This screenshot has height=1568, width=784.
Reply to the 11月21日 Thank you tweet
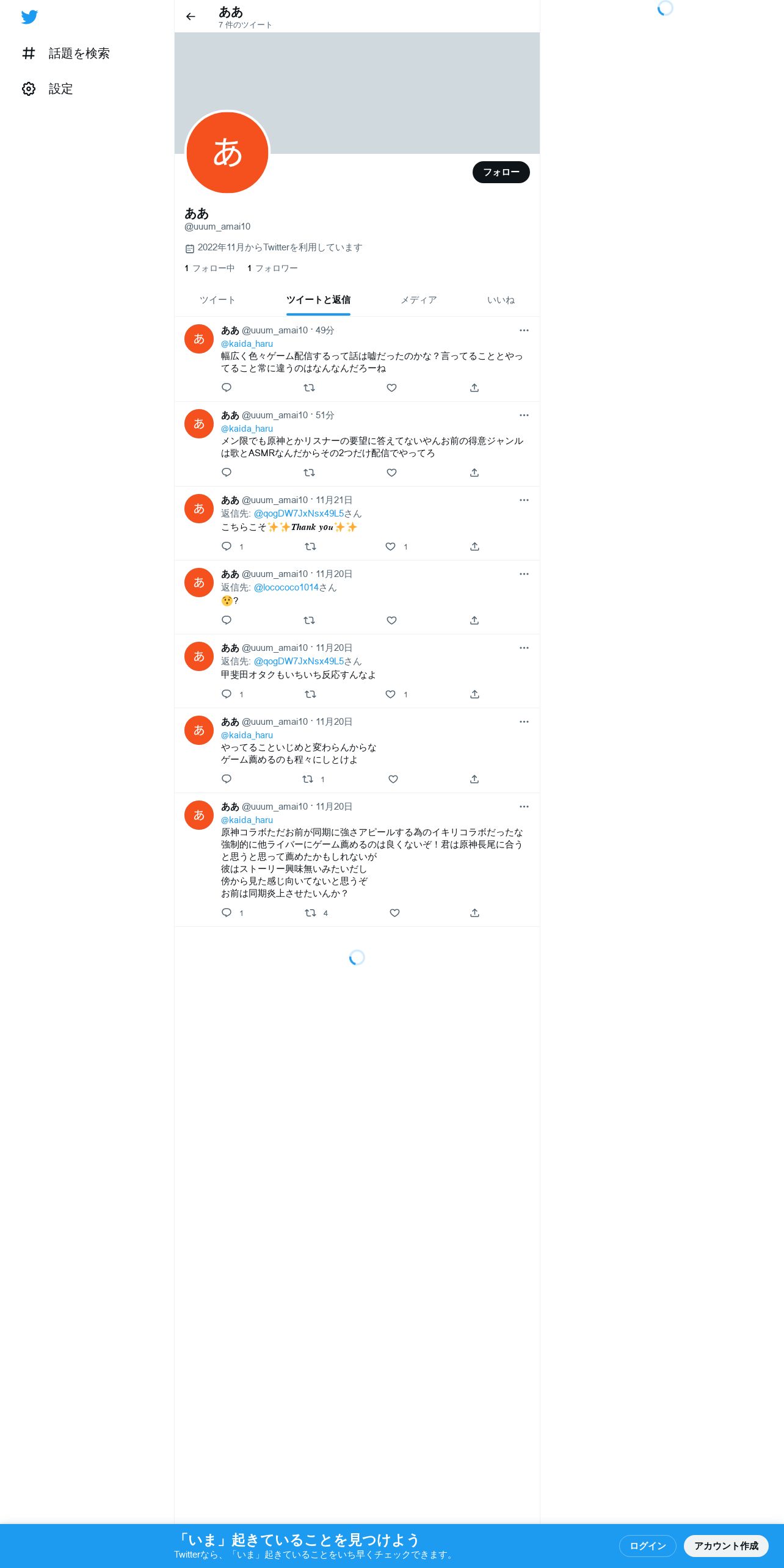[227, 546]
